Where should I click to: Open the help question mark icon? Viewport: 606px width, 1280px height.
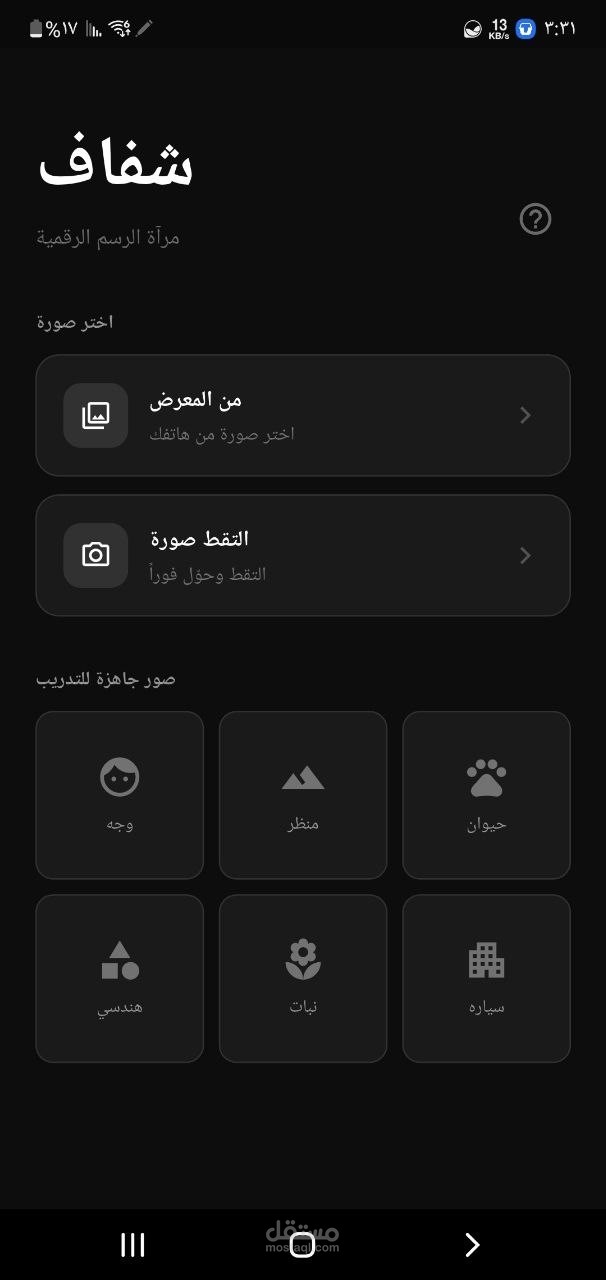[x=536, y=219]
